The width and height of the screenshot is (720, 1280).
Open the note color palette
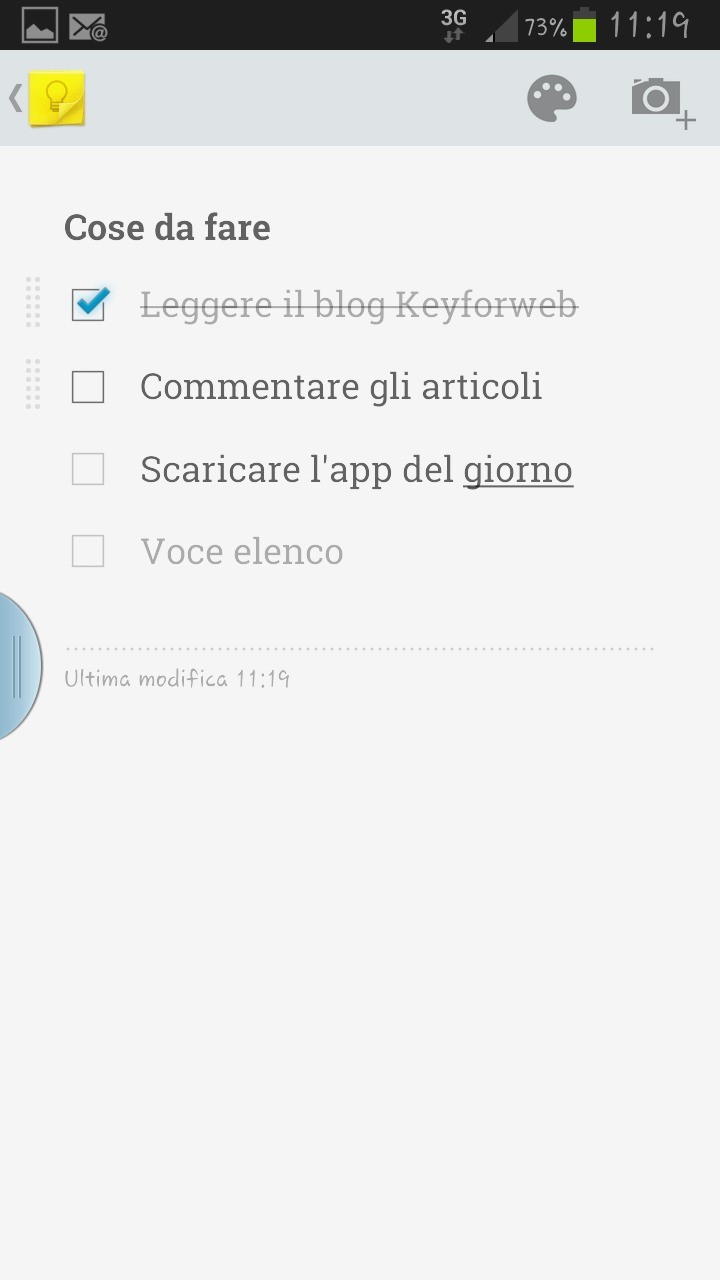click(552, 98)
